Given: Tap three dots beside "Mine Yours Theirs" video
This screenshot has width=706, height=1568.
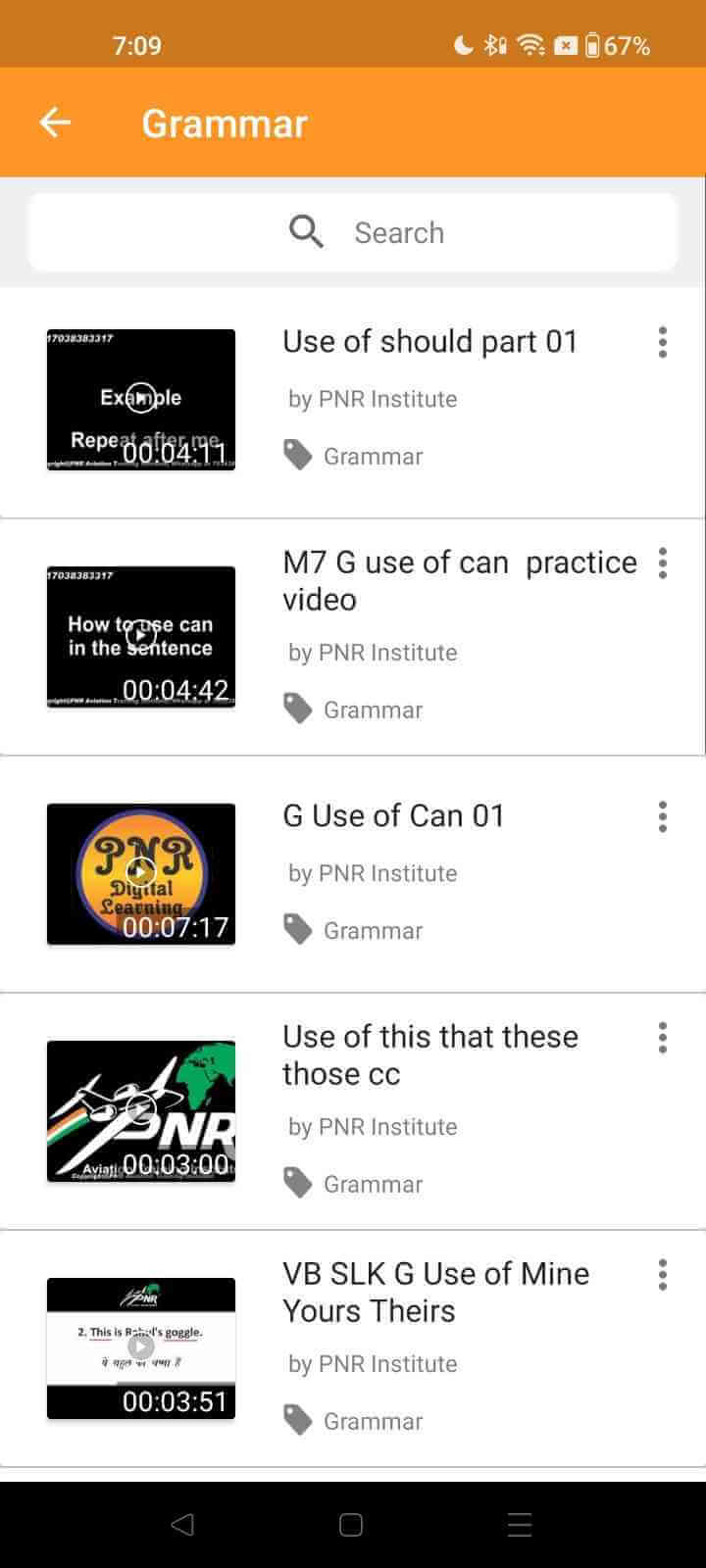Looking at the screenshot, I should pyautogui.click(x=663, y=1275).
